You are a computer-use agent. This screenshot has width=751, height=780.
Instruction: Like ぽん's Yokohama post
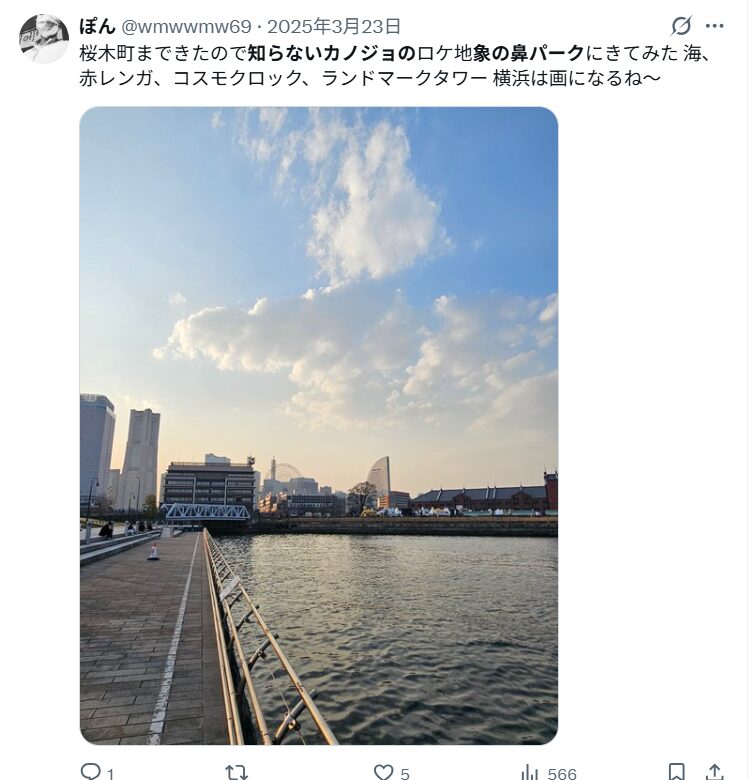(383, 771)
